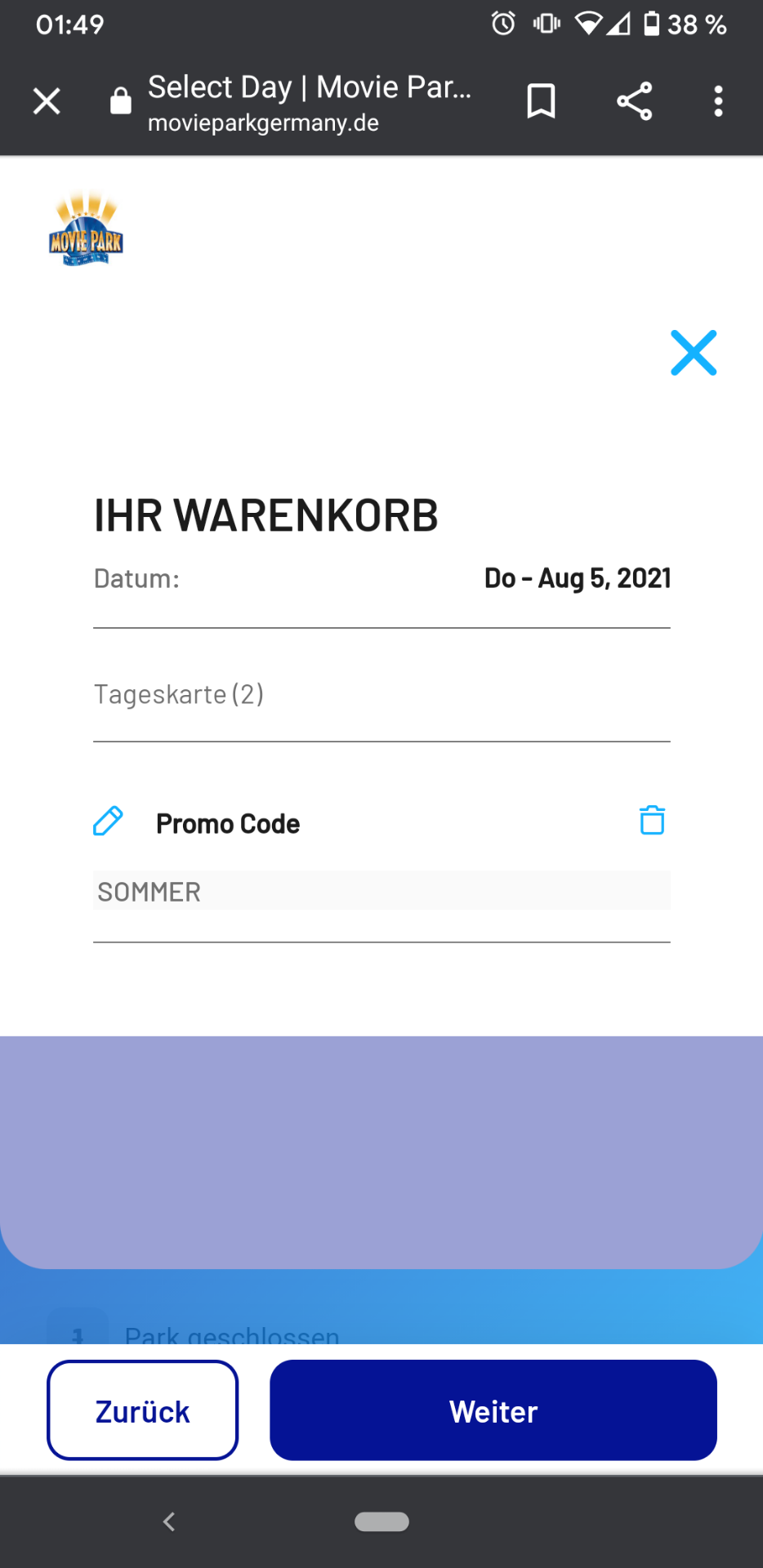Go back with the Zurück button
763x1568 pixels.
pyautogui.click(x=143, y=1410)
